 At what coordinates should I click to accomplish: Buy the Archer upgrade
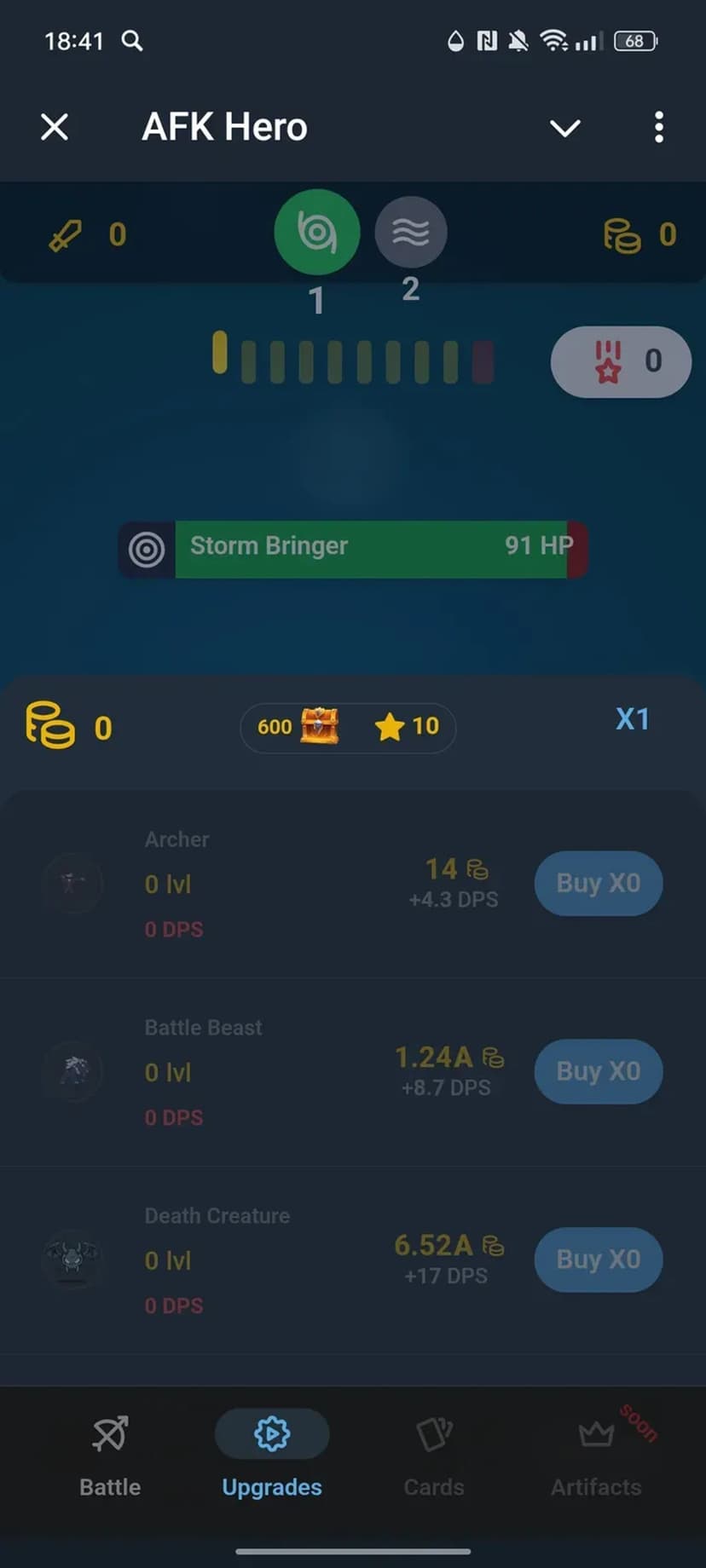click(598, 884)
